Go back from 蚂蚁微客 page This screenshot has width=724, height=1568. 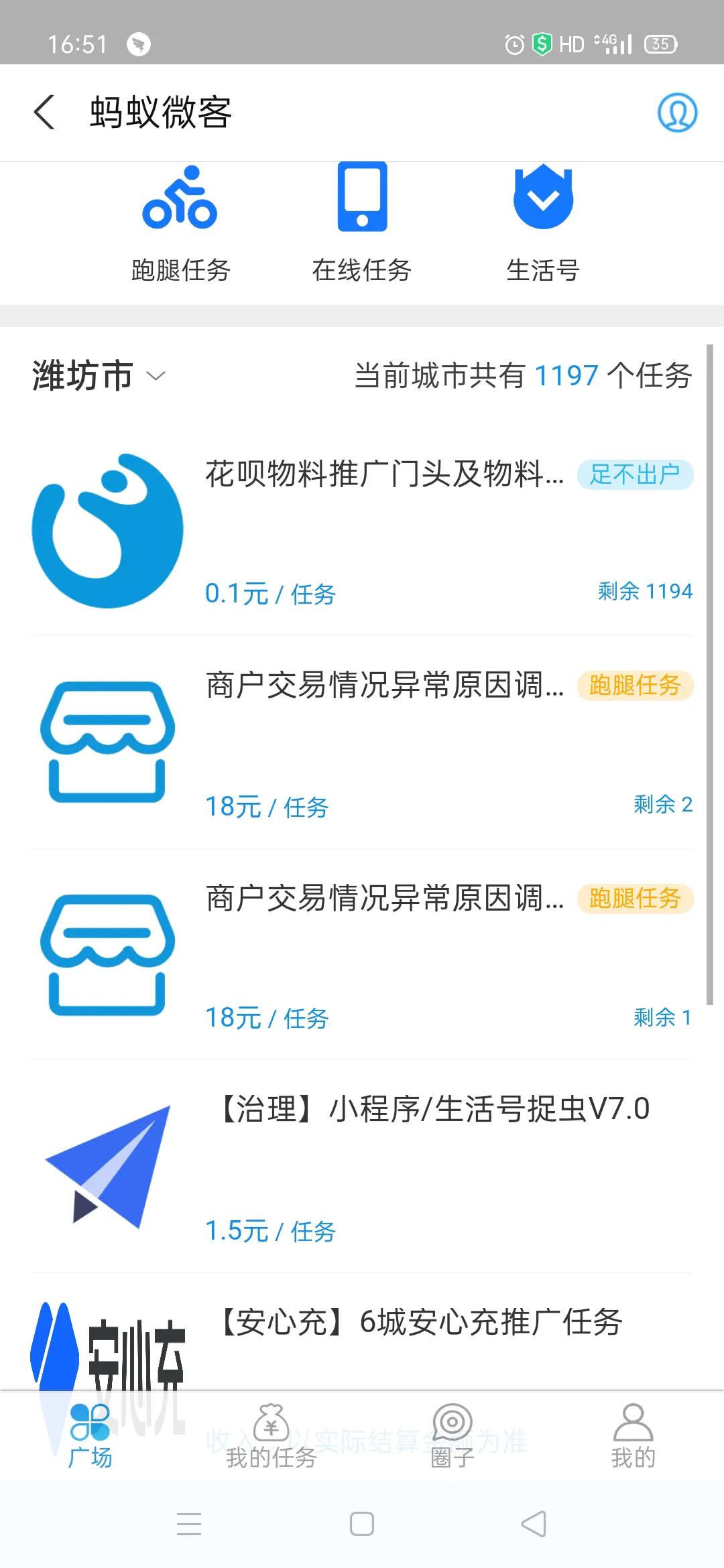pos(44,112)
